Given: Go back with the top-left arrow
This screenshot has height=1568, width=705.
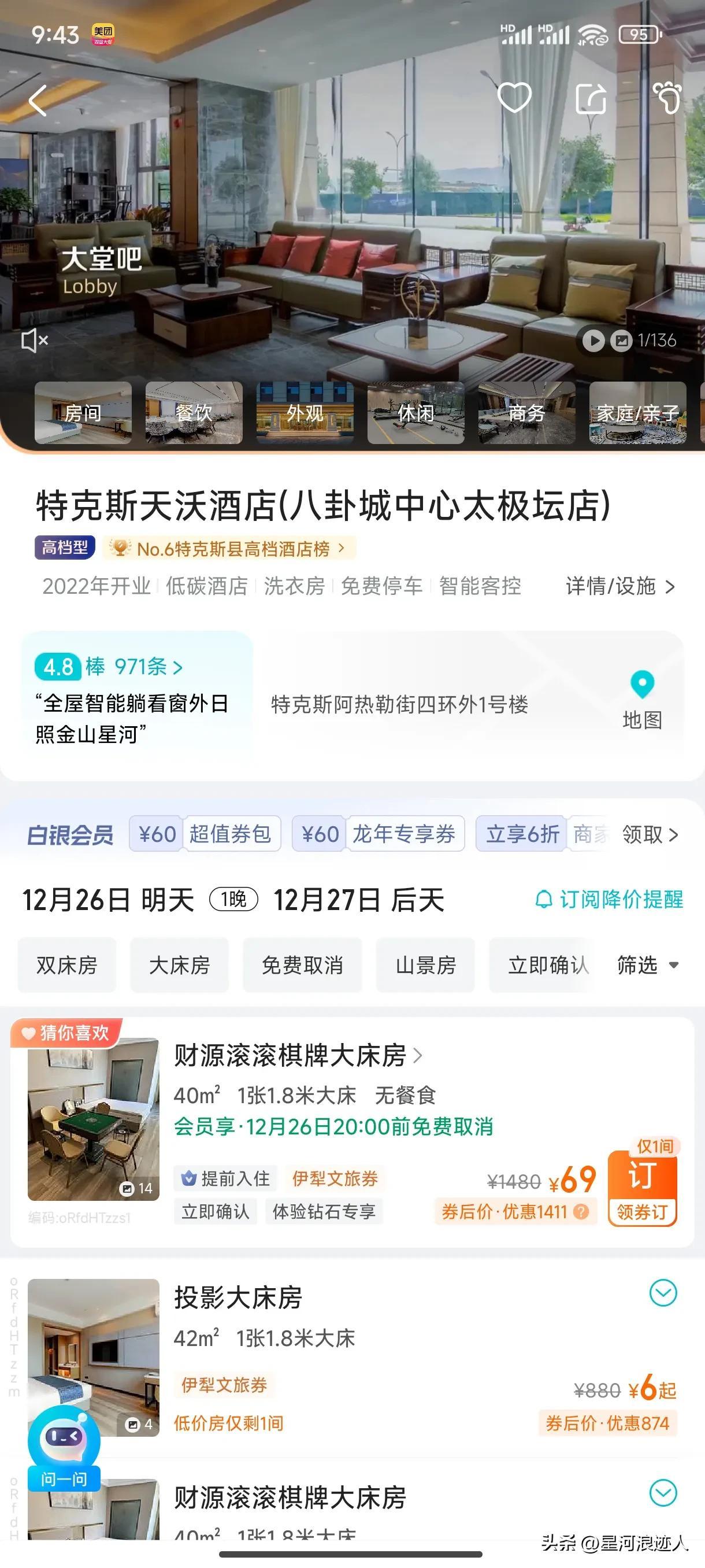Looking at the screenshot, I should pyautogui.click(x=38, y=101).
